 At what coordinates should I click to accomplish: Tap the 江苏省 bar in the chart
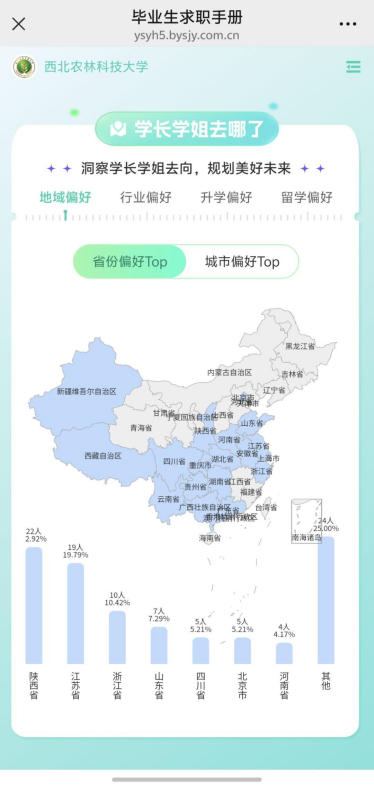pos(76,613)
